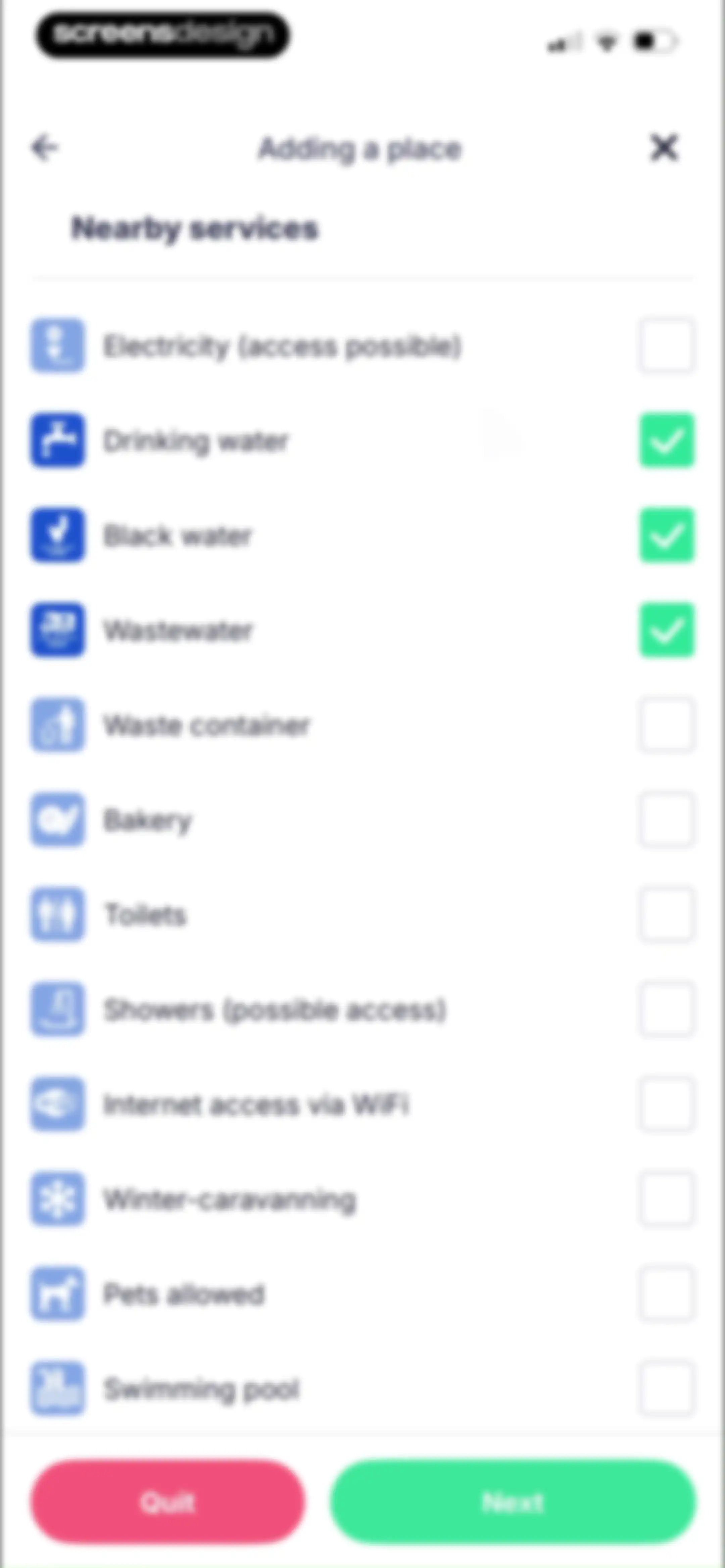Tick the Pets allowed checkbox

pos(666,1294)
